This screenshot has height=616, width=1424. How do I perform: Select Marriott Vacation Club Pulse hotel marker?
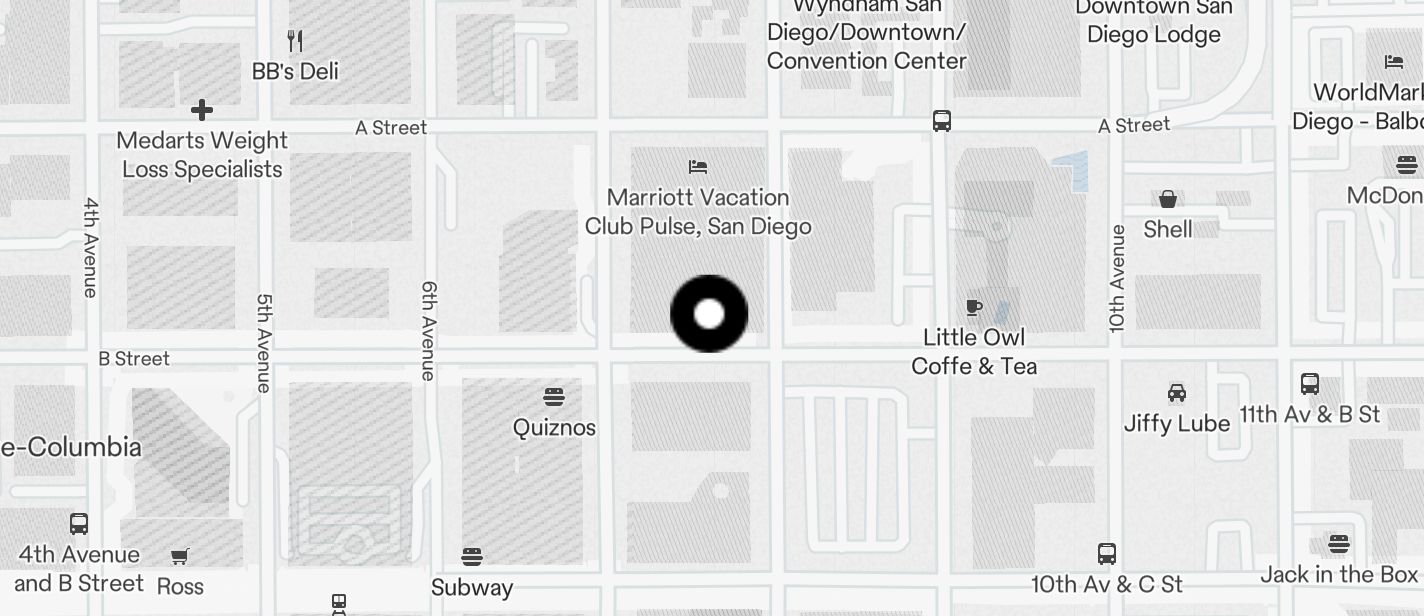698,166
